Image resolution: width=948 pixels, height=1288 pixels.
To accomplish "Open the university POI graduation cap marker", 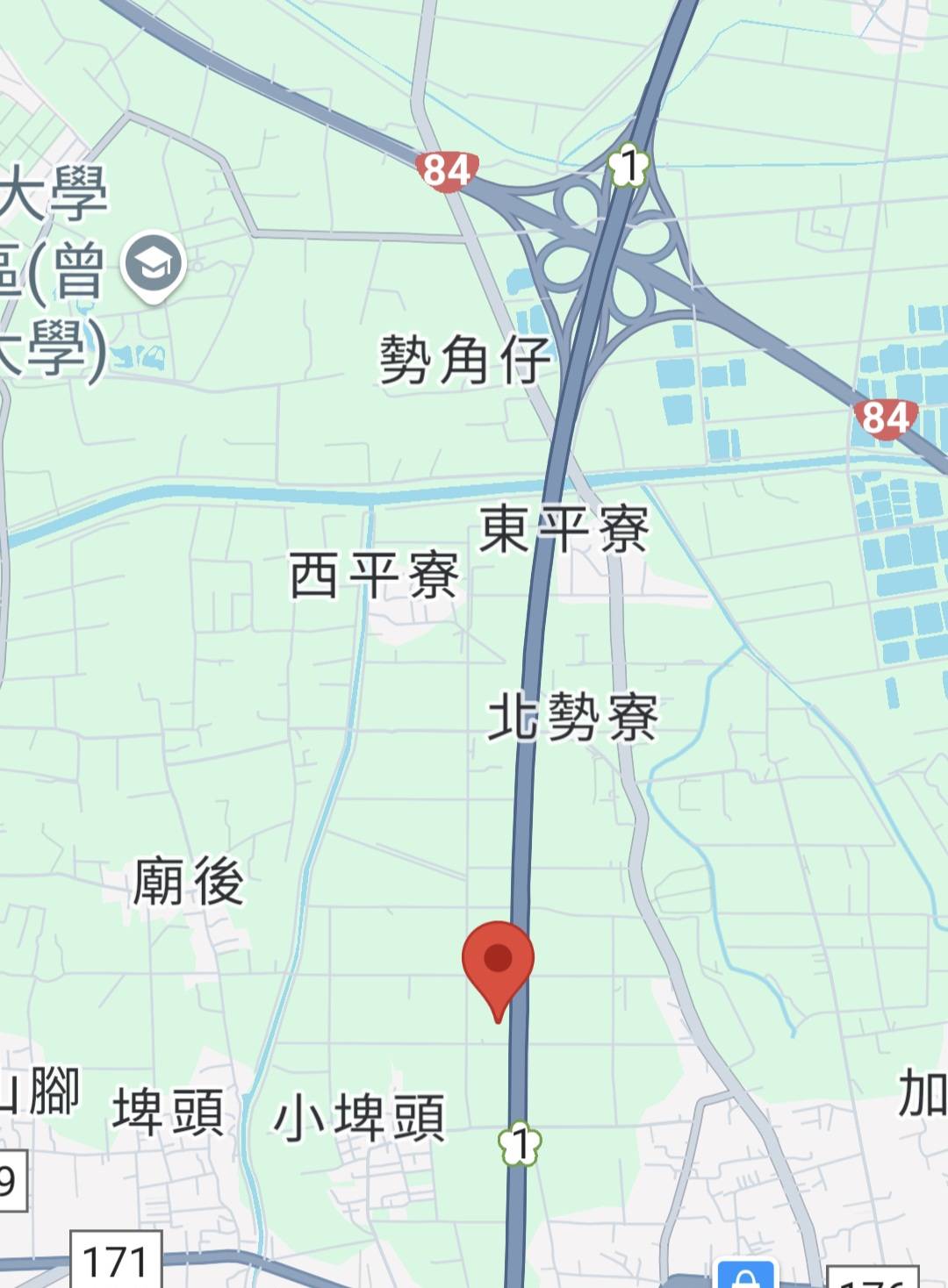I will click(153, 264).
